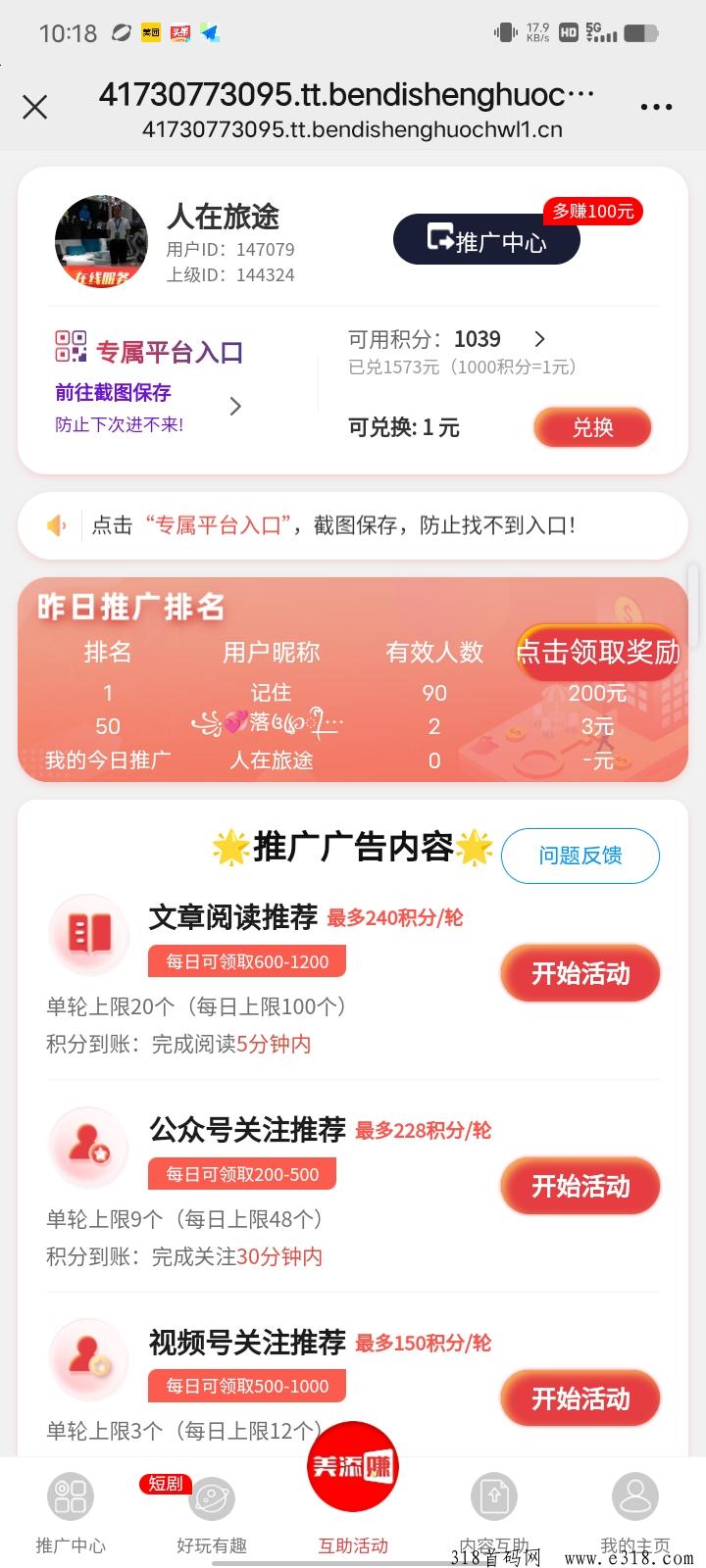Tap the 人在旅途 profile avatar
This screenshot has height=1568, width=706.
[x=101, y=241]
